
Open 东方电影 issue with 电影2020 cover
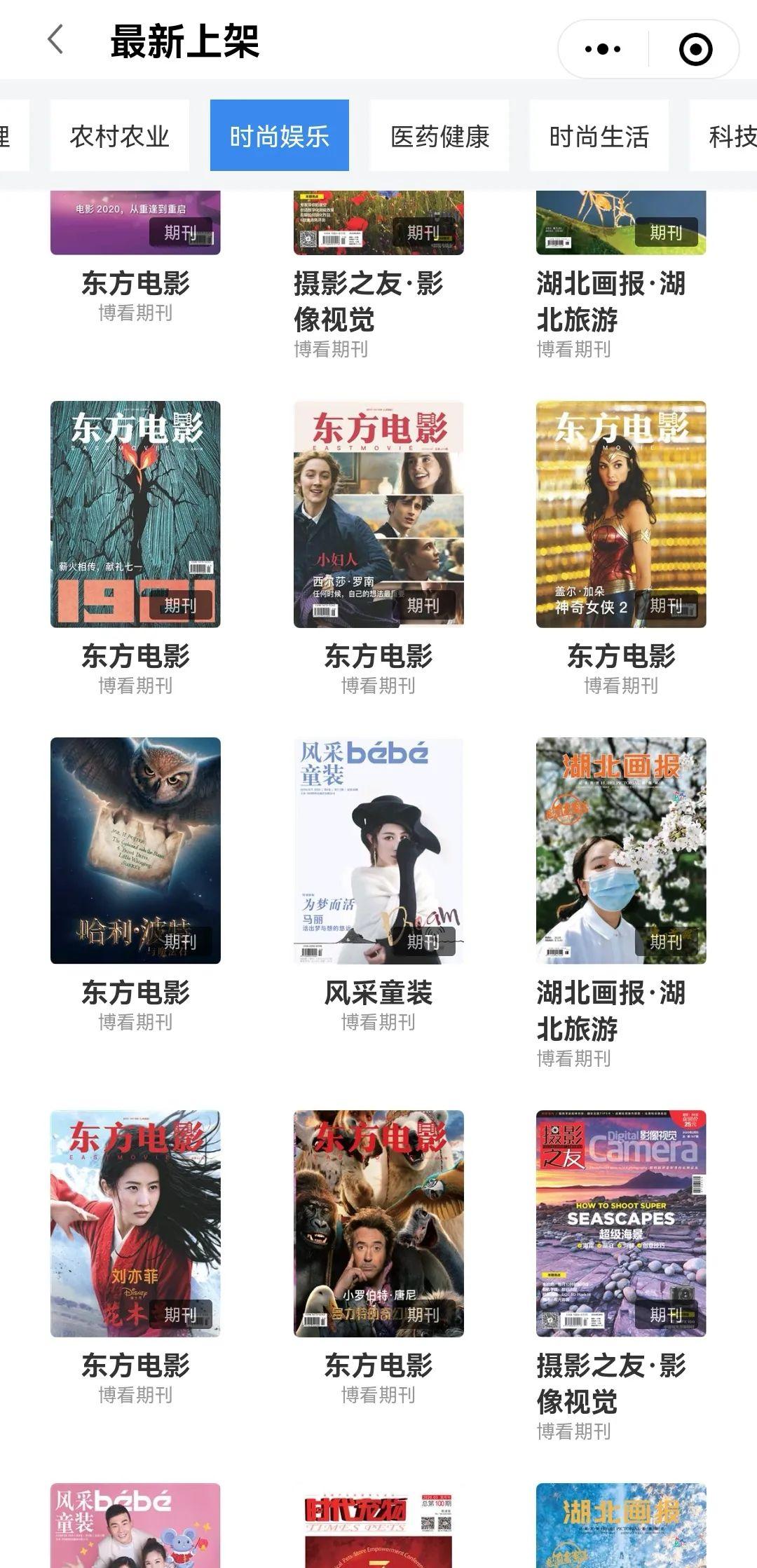point(135,223)
